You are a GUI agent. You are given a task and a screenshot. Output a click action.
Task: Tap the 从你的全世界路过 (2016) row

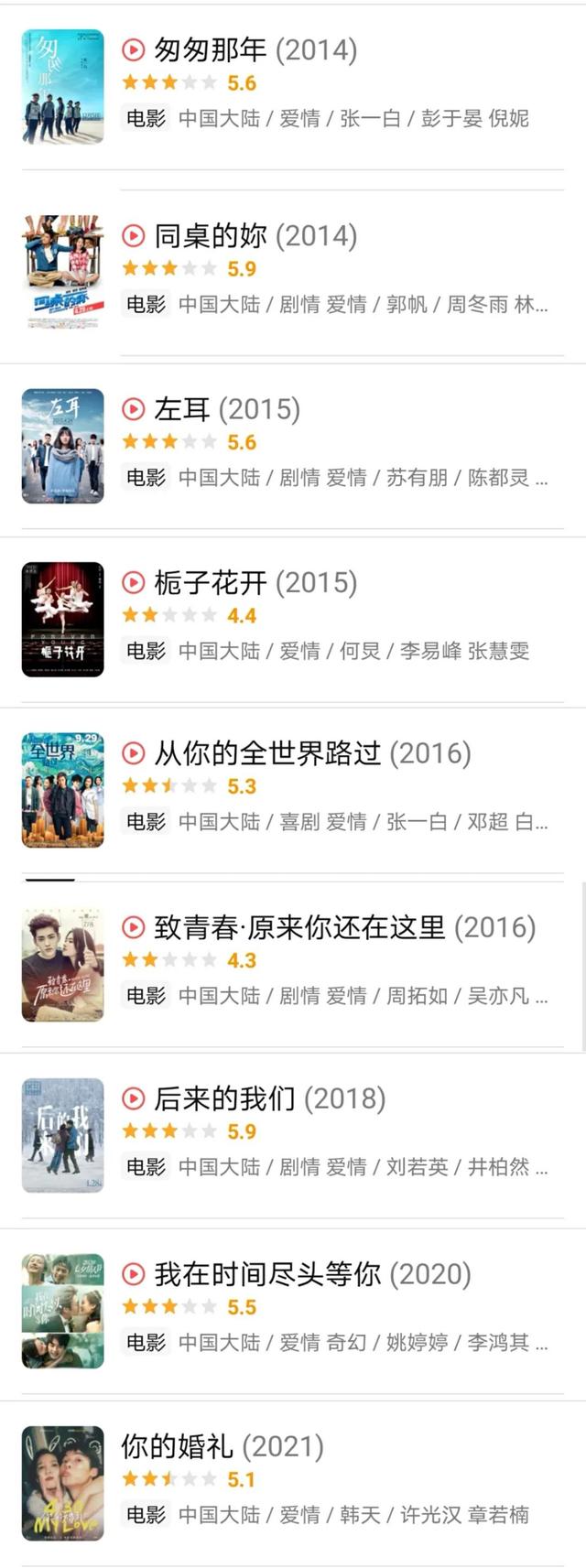click(x=311, y=753)
